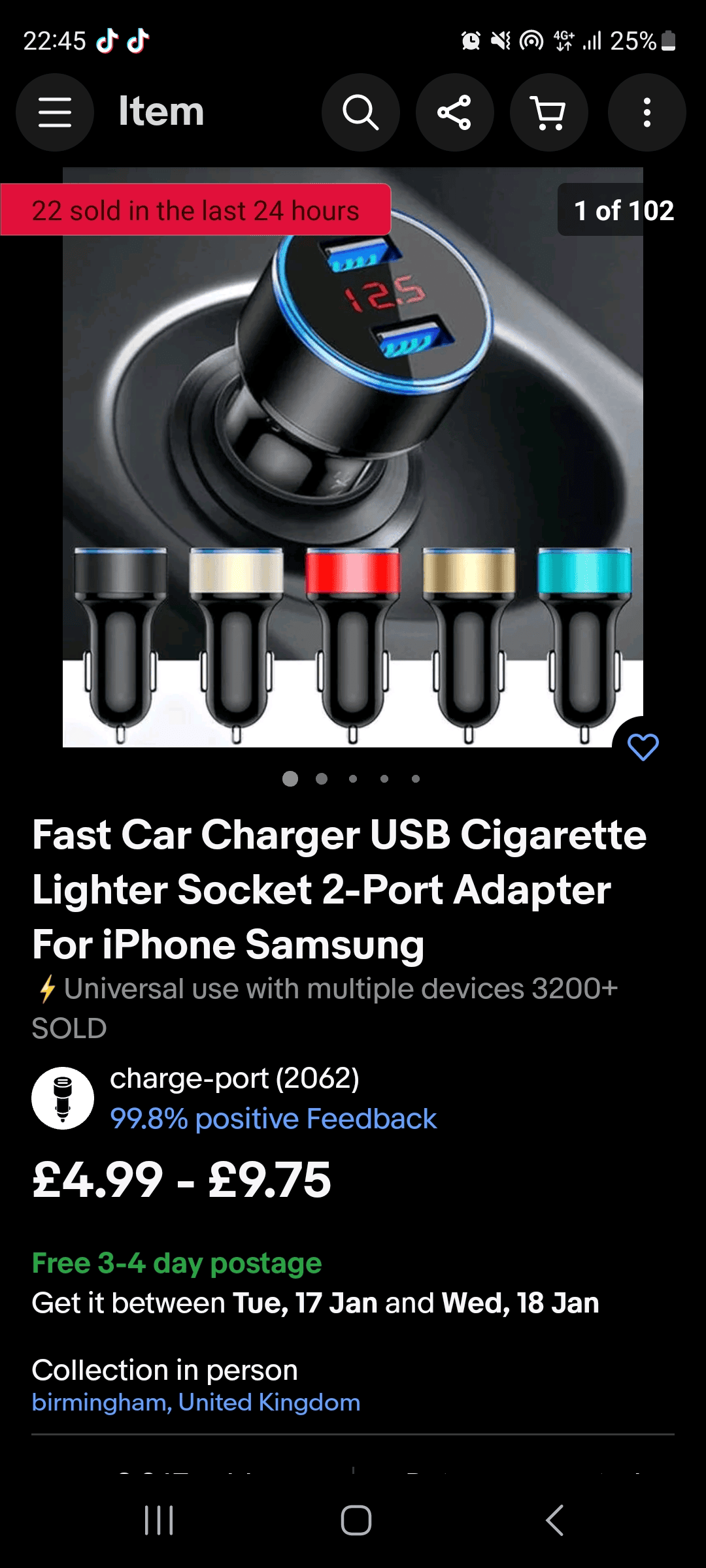Viewport: 706px width, 1568px height.
Task: Open the three-dot overflow menu
Action: (x=647, y=112)
